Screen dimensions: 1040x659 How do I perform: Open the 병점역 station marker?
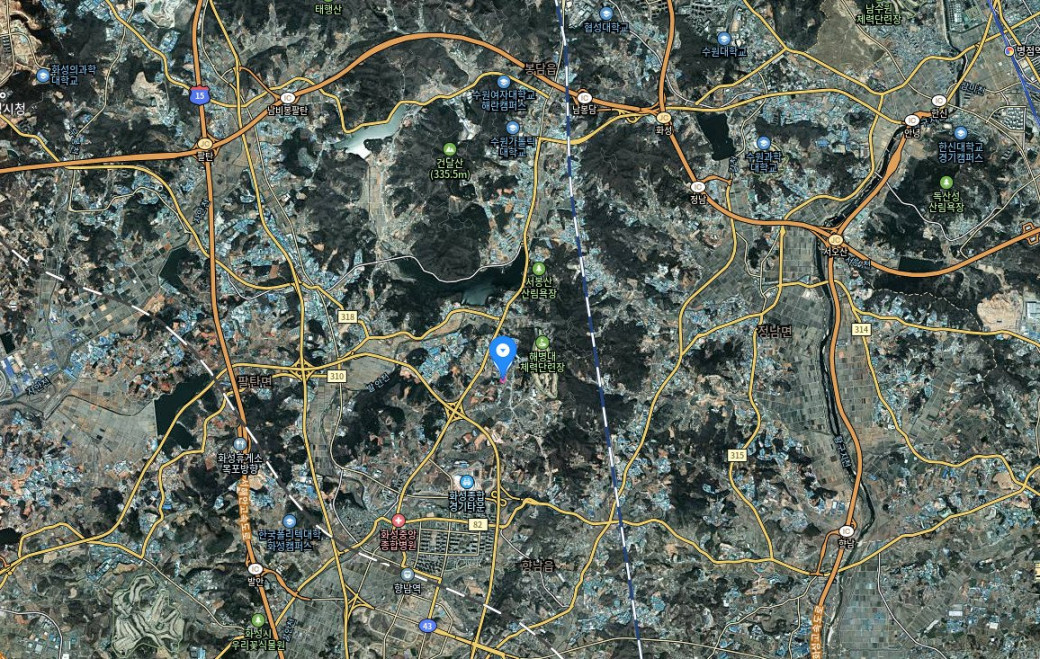point(1008,50)
